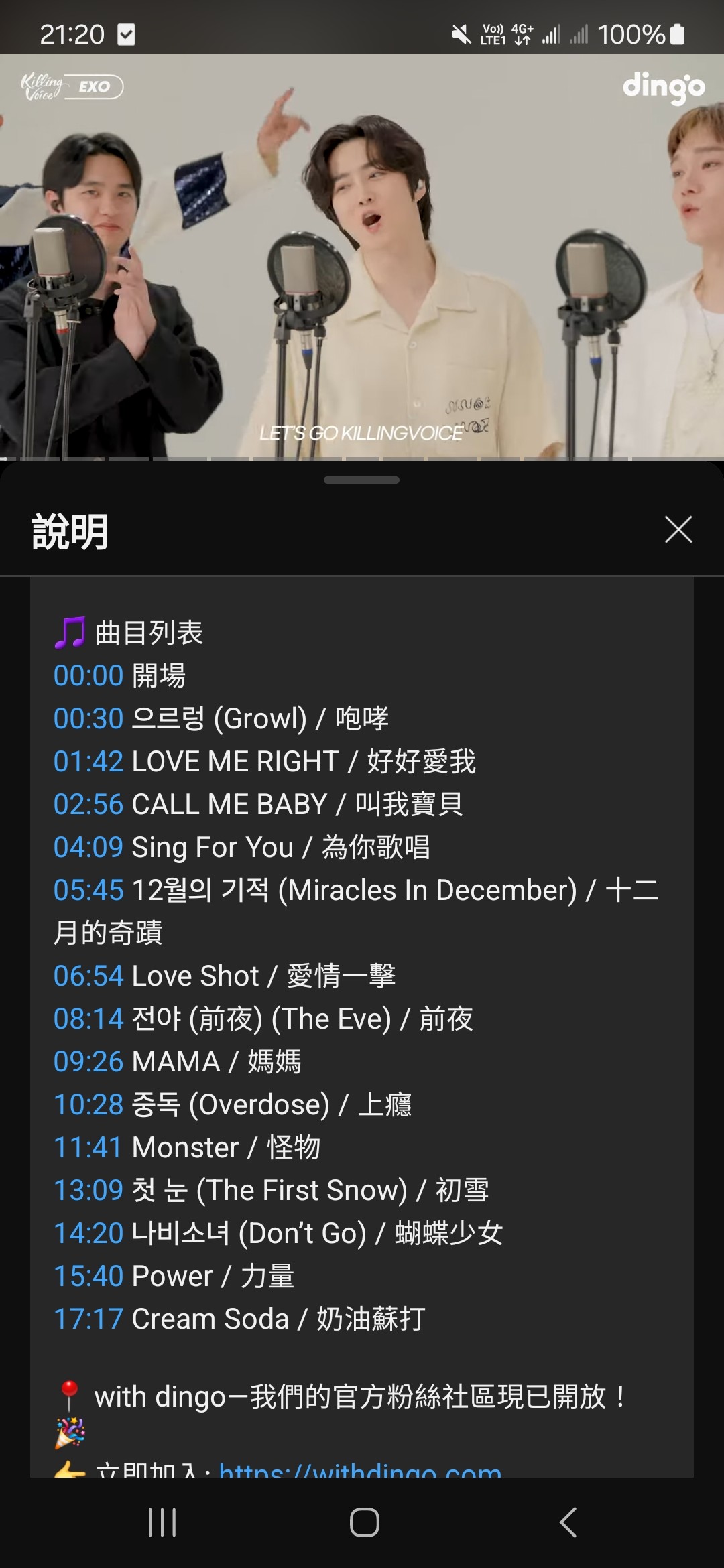Play from 04:09 Sing For You

click(88, 847)
